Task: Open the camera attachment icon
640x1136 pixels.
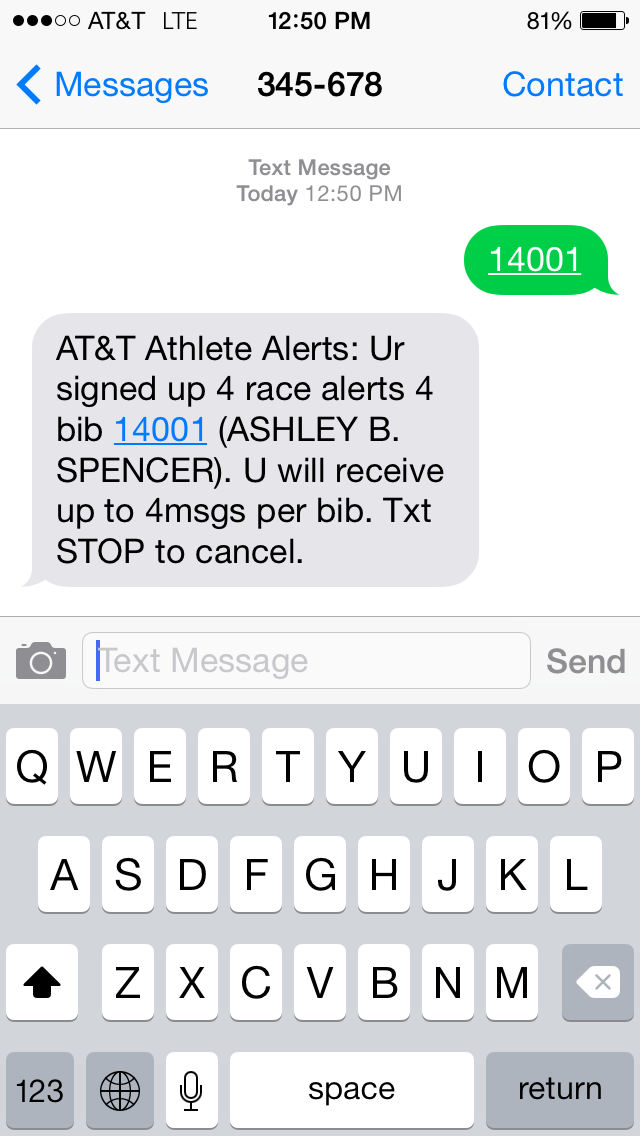Action: (x=40, y=660)
